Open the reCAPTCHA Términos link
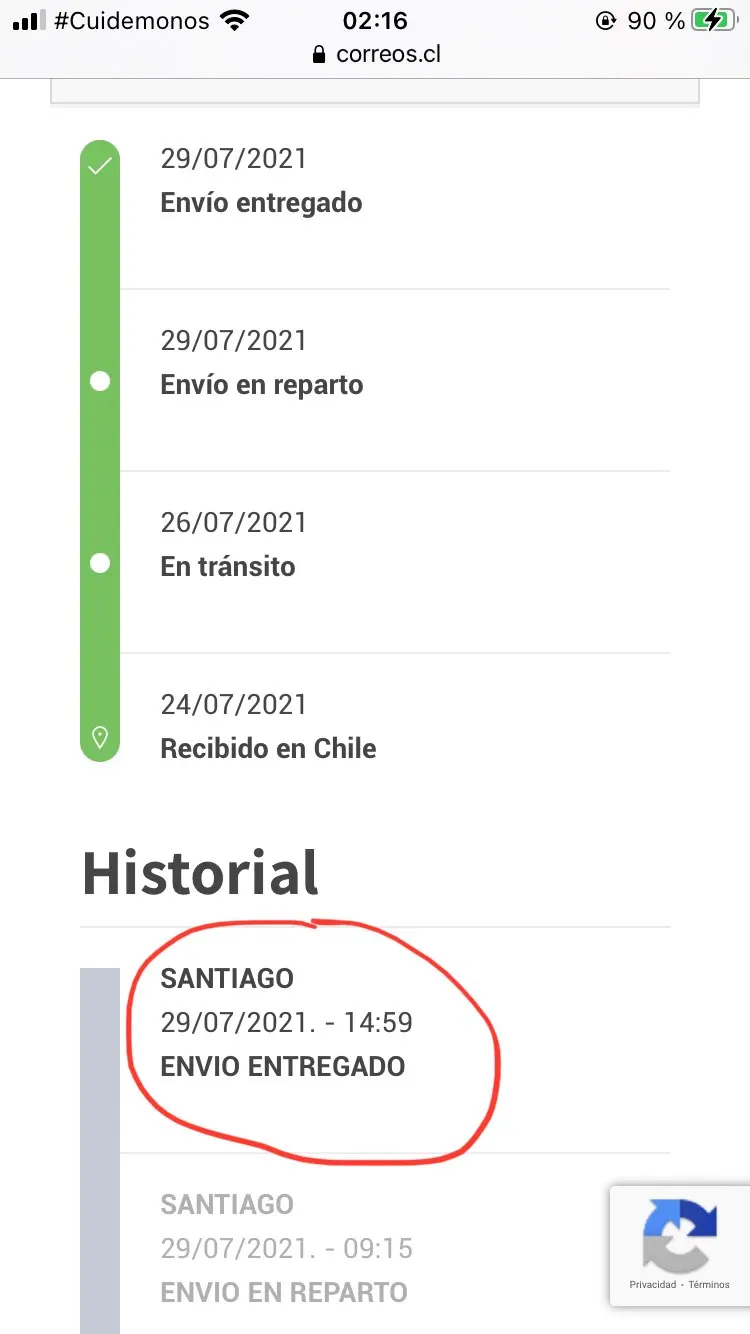 (x=709, y=1285)
